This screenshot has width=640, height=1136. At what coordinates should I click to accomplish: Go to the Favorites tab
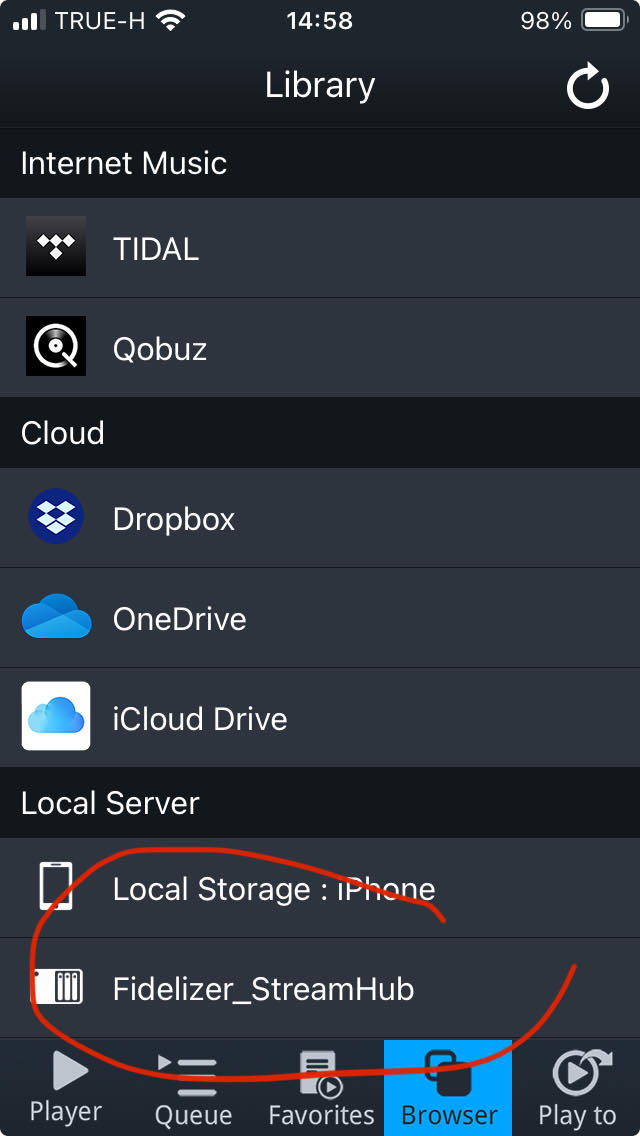click(x=321, y=1087)
